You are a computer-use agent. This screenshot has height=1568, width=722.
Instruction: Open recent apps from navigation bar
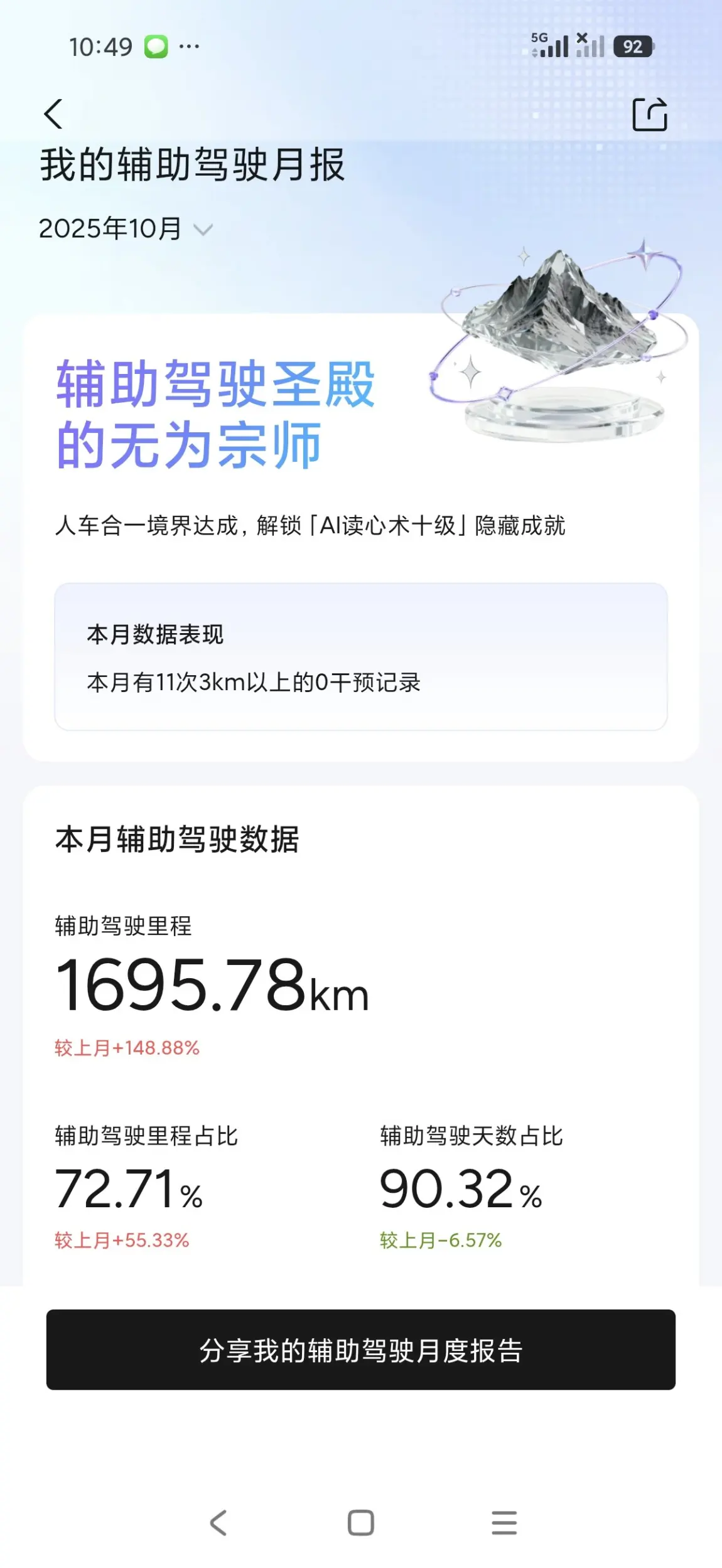point(504,1523)
